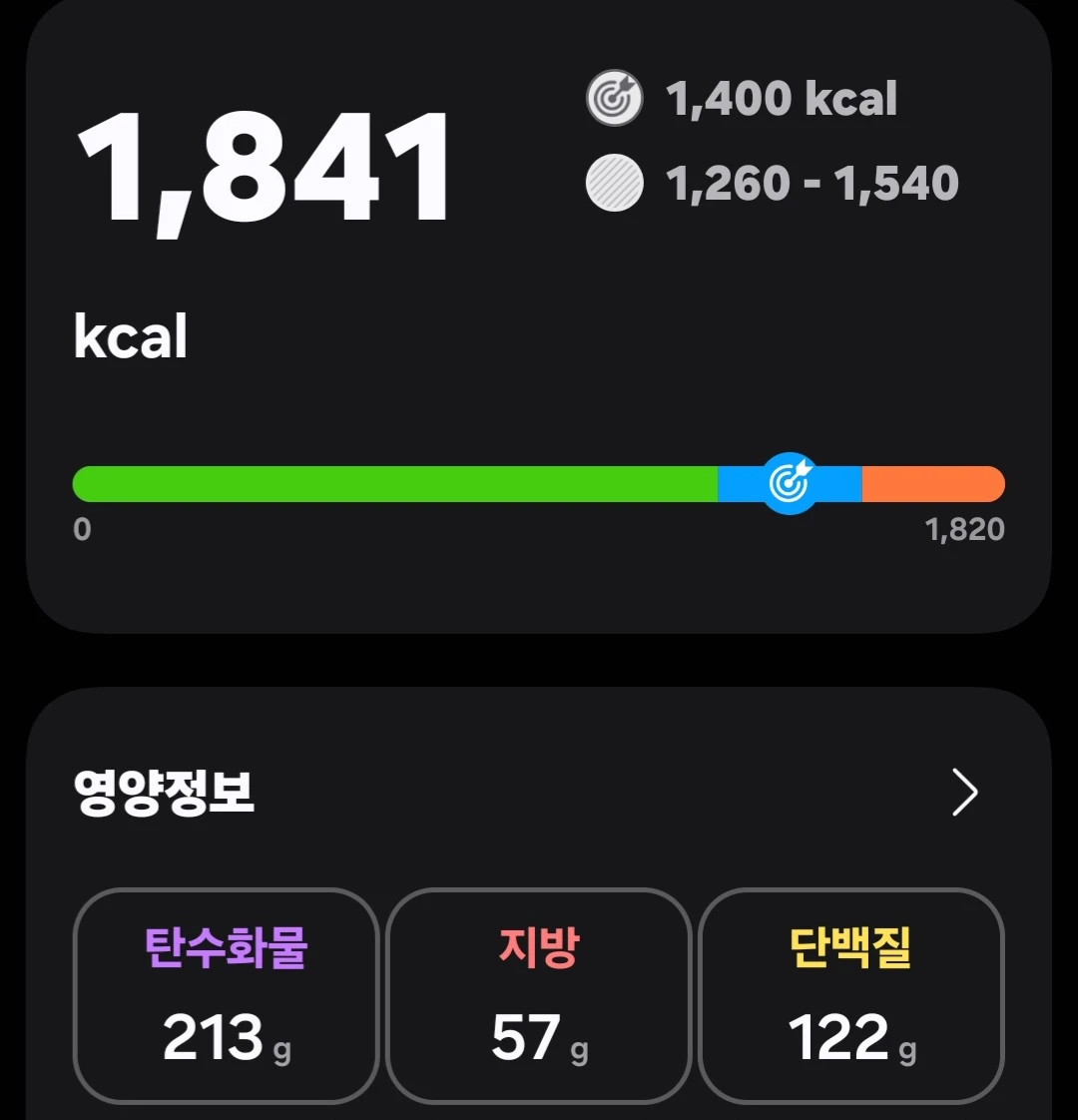
Task: Open the 탄수화물 213 g card
Action: point(226,996)
